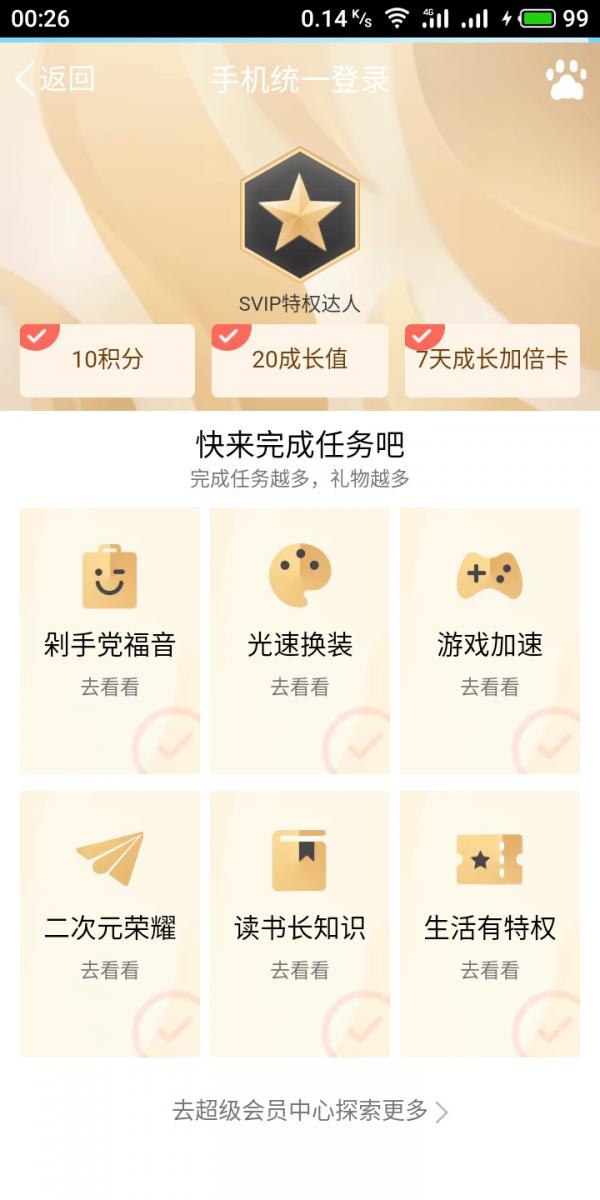Open the 二次元荣耀 task card
This screenshot has width=600, height=1200.
110,923
